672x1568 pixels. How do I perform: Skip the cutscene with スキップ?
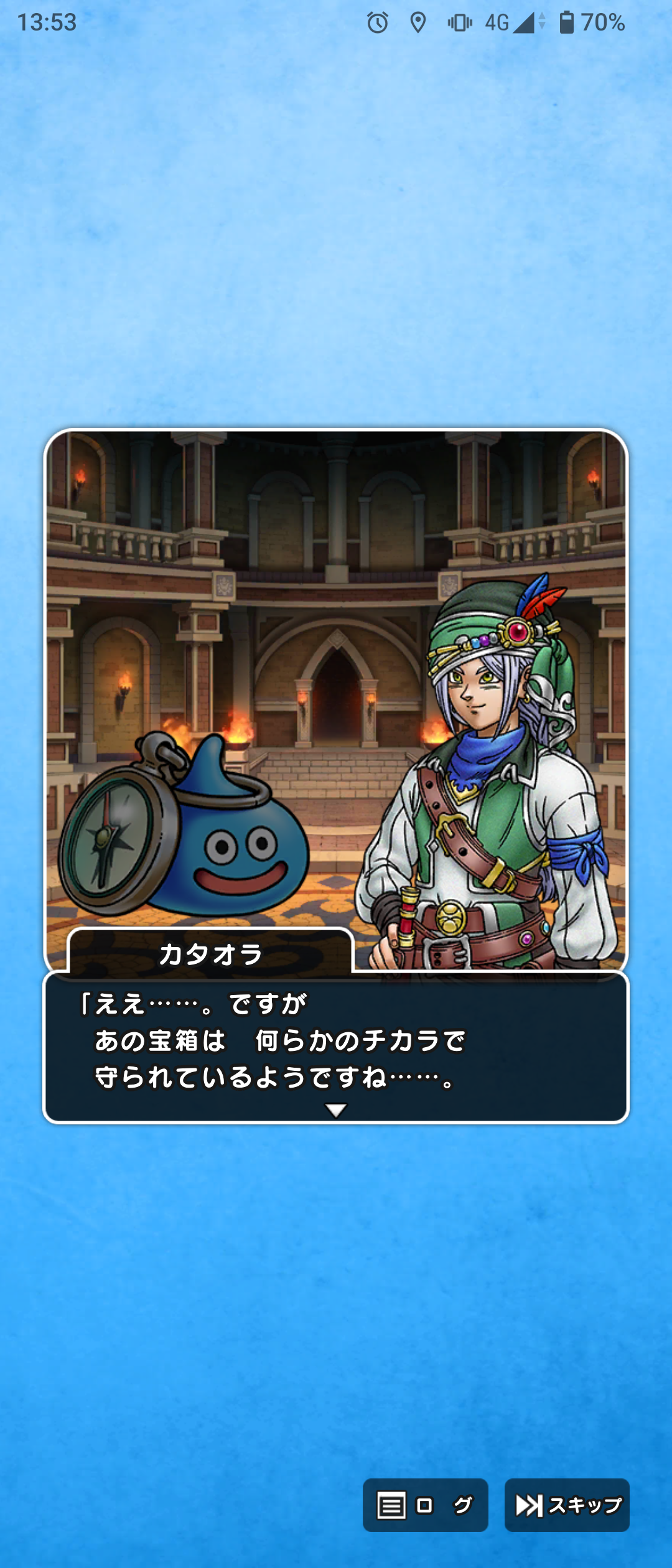click(x=567, y=1505)
